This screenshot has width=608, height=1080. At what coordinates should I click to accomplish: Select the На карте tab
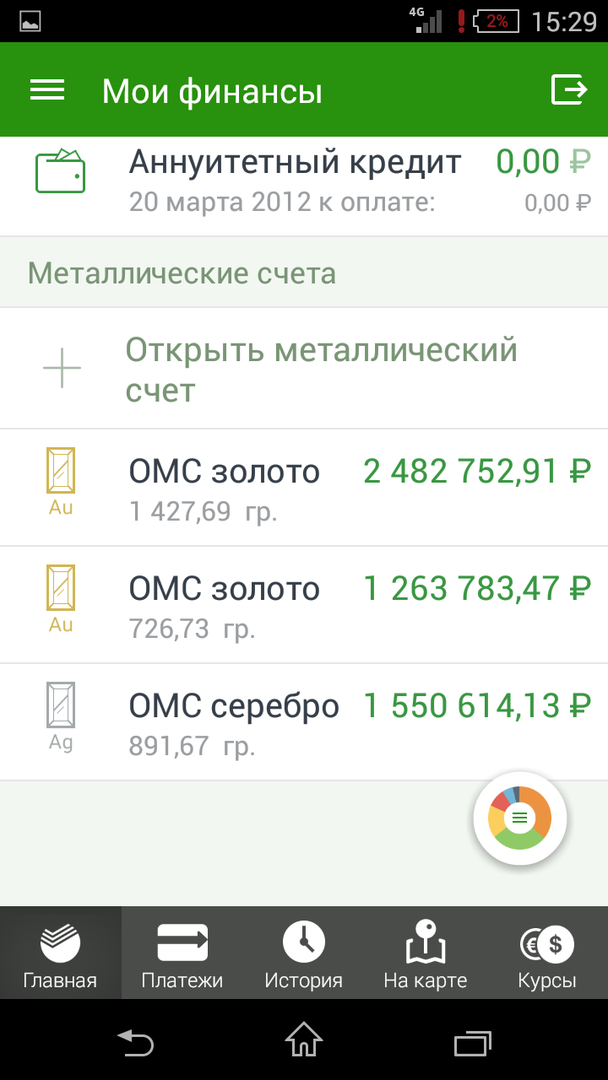(425, 953)
